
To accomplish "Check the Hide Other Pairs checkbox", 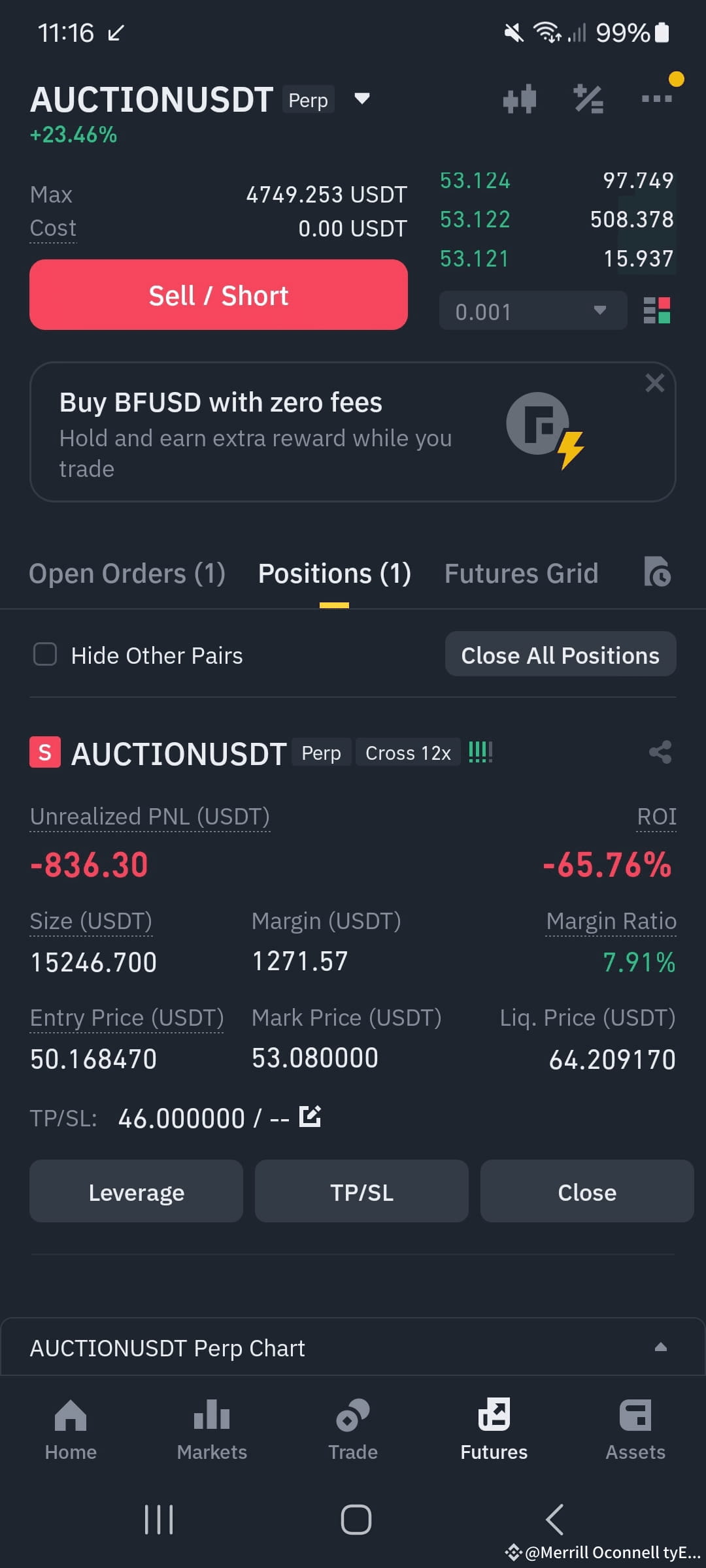I will [x=45, y=654].
